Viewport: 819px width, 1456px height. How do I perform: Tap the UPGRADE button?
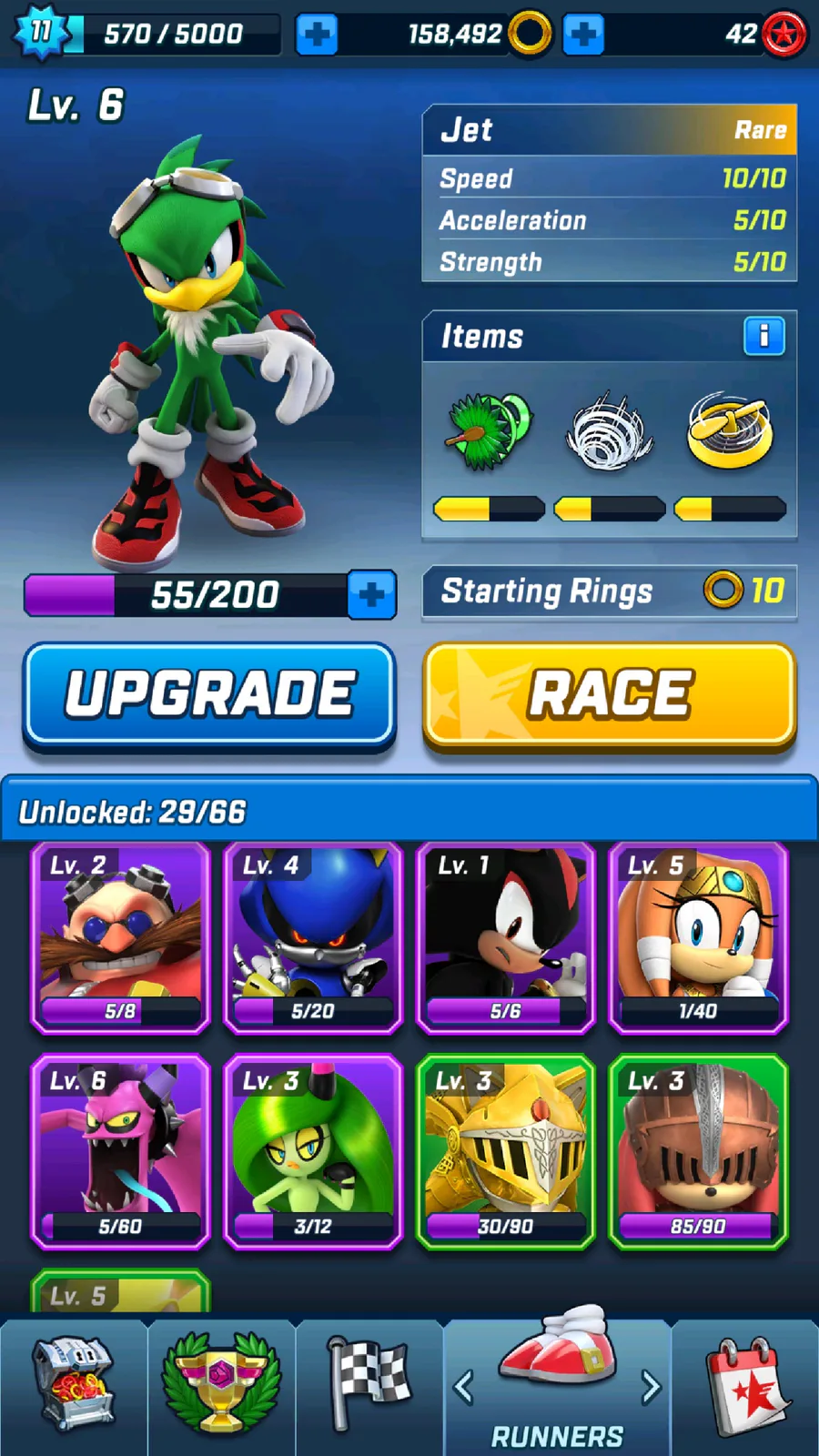coord(209,696)
